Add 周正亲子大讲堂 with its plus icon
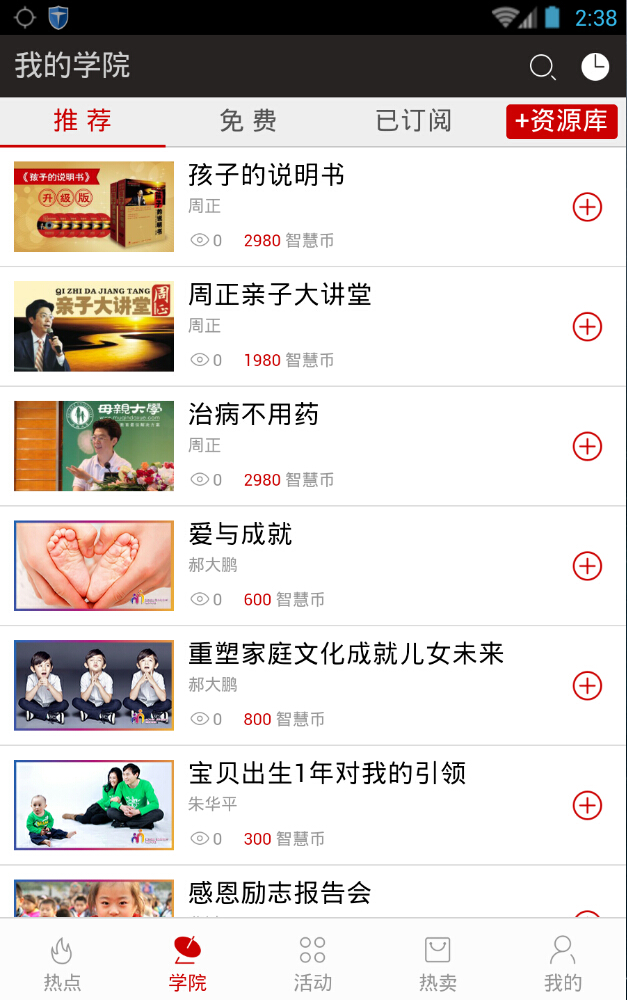This screenshot has width=627, height=1000. pos(587,326)
